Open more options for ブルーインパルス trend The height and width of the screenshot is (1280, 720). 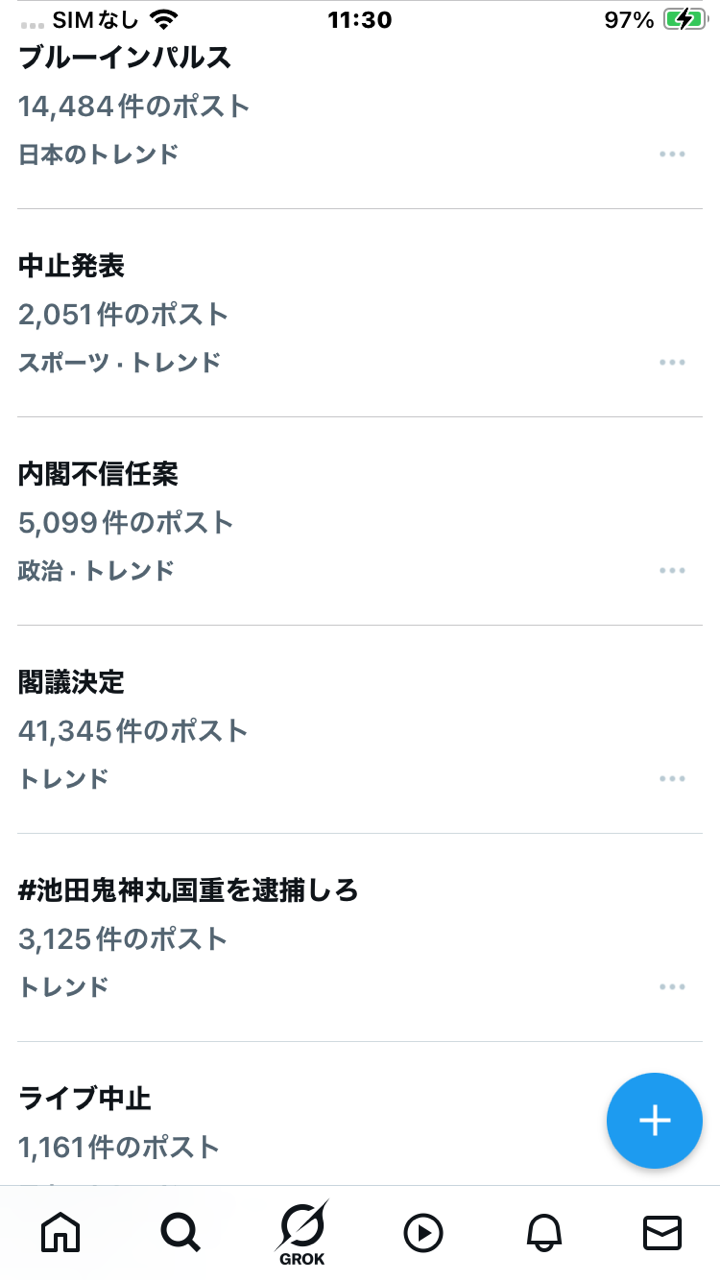672,154
